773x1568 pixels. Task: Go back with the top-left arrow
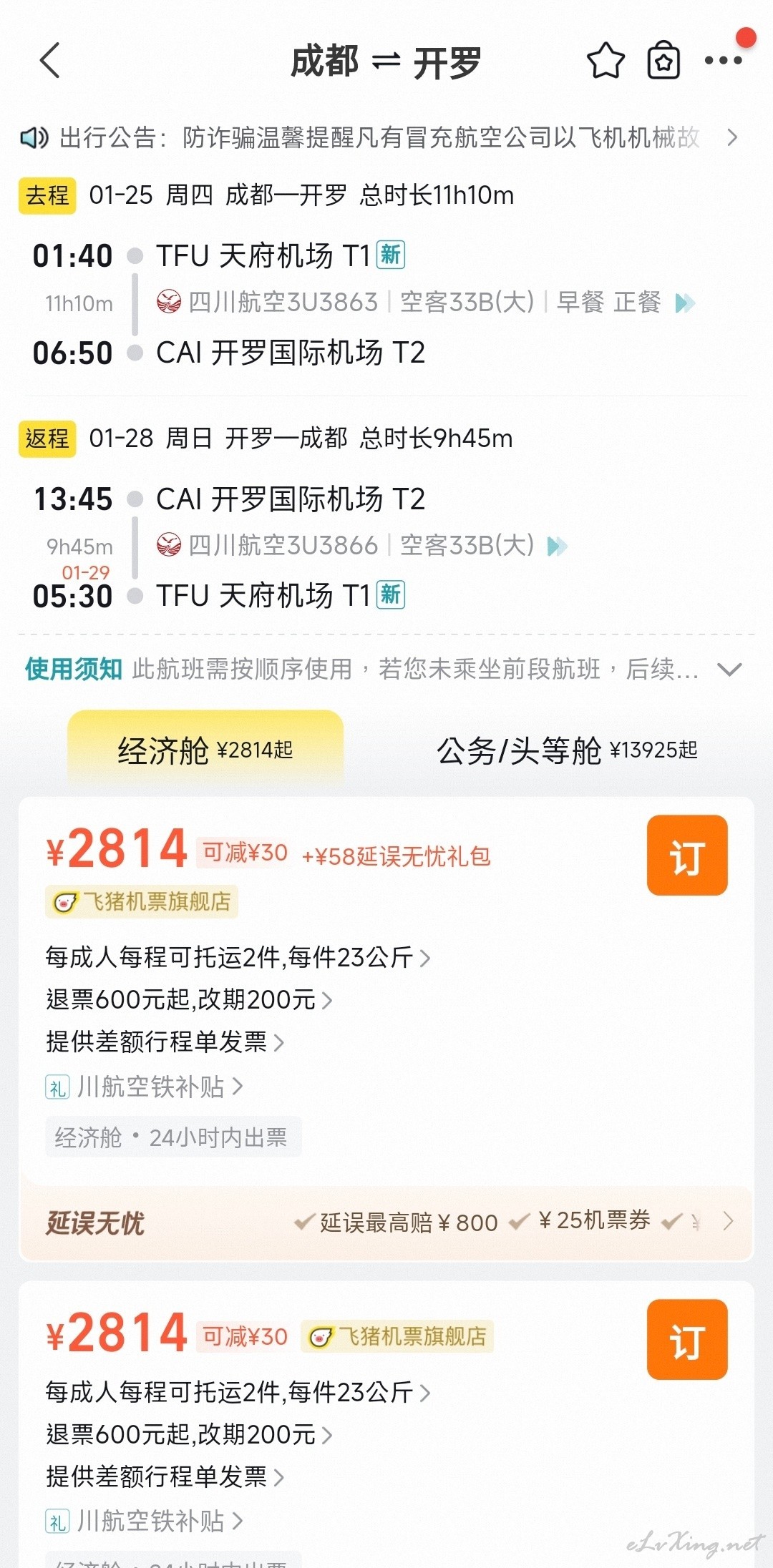coord(50,60)
